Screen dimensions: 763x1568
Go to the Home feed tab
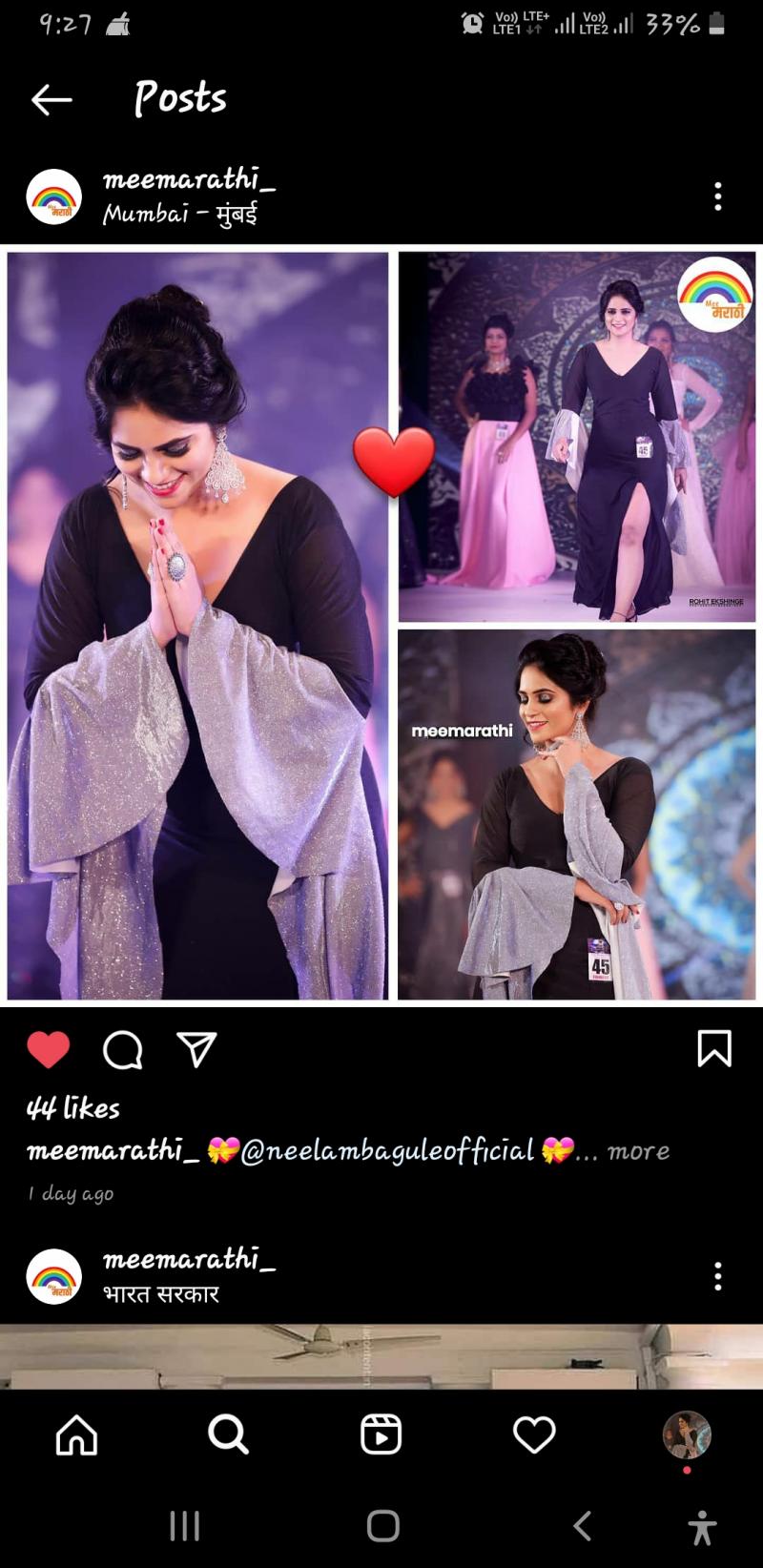[77, 1434]
